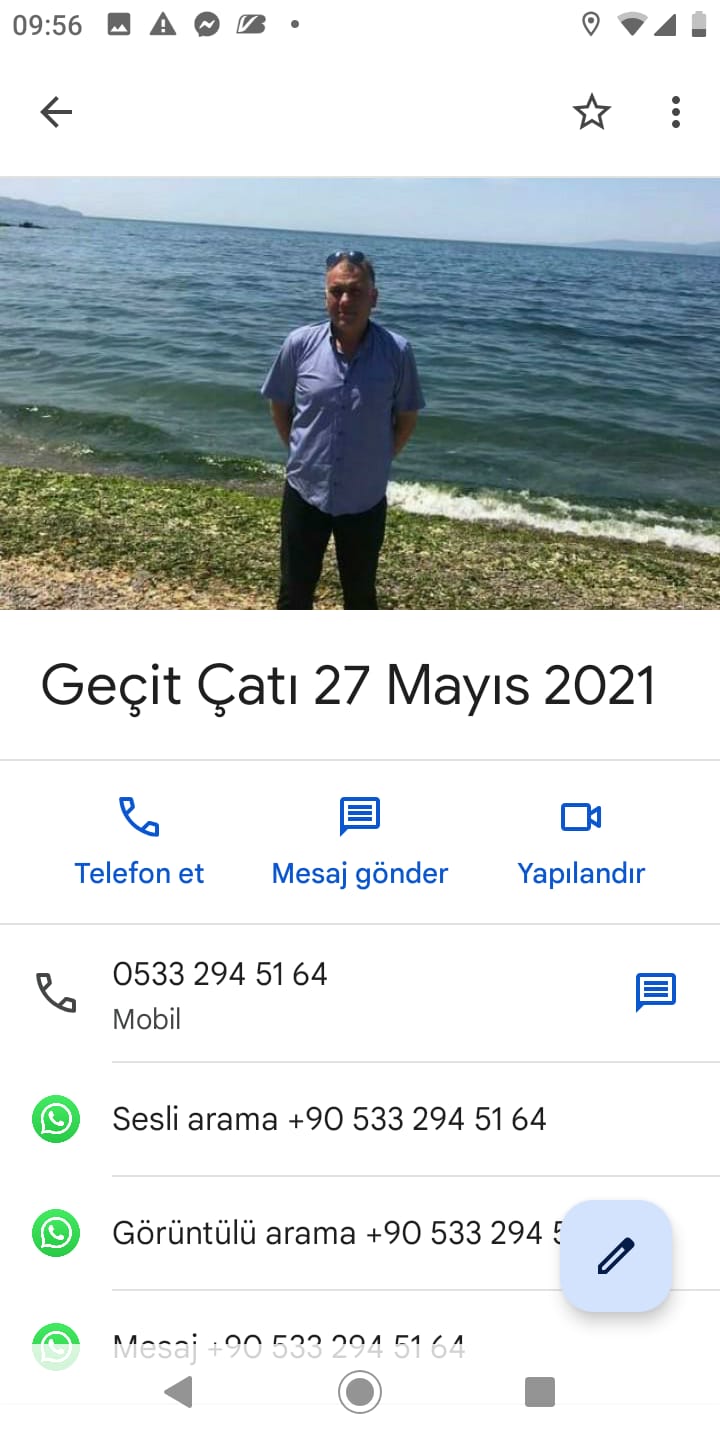Screen dimensions: 720x1440
Task: Add this contact to favorites with the star
Action: point(591,112)
